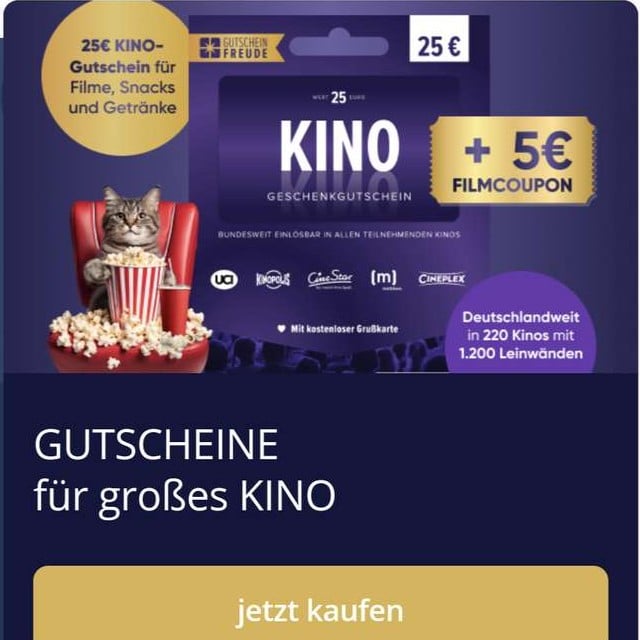Tap the jetzt kaufen button
Image resolution: width=640 pixels, height=640 pixels.
pos(320,607)
